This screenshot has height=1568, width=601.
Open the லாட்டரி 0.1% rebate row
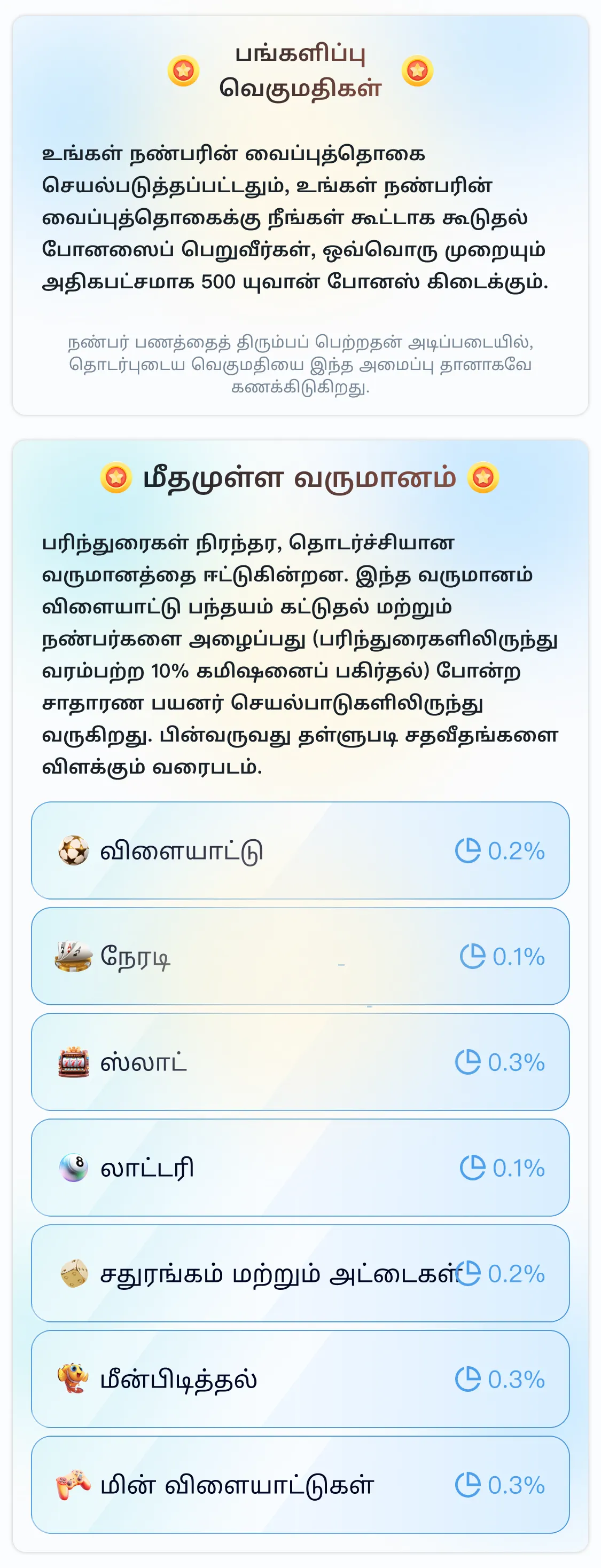click(300, 1168)
